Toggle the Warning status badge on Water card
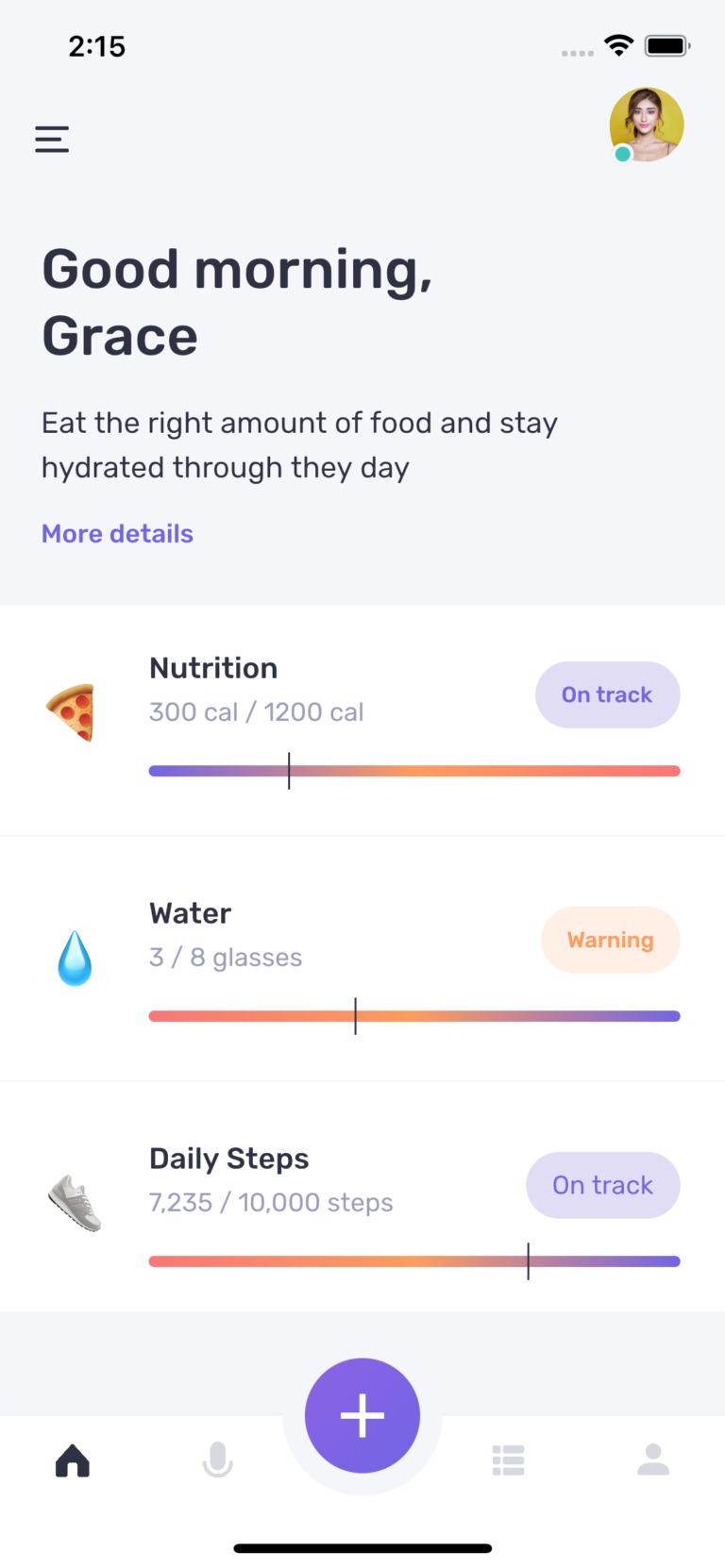Screen dimensions: 725x1568 pos(610,940)
